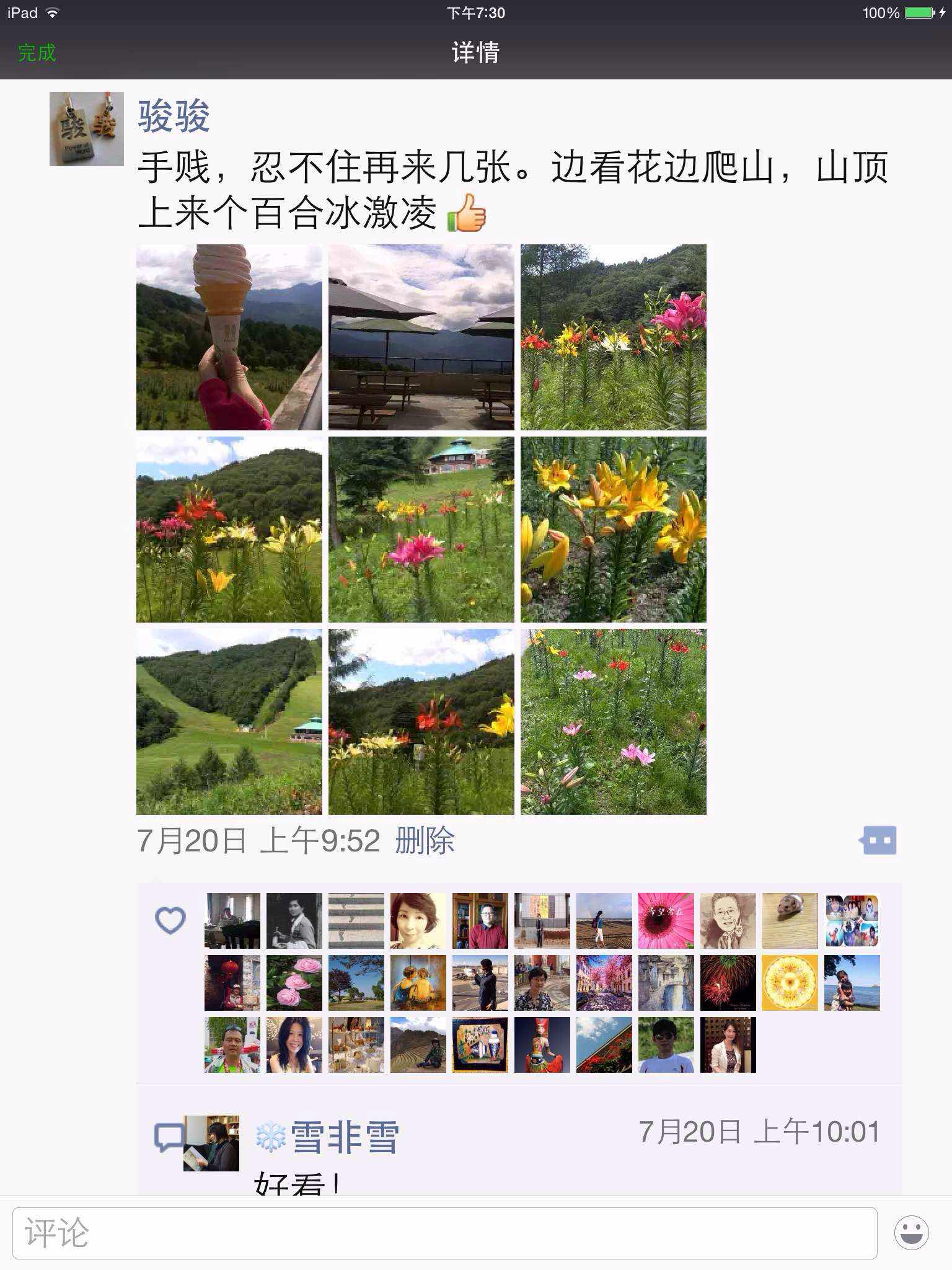This screenshot has width=952, height=1270.
Task: Open the emoji picker smiley icon
Action: 911,1233
